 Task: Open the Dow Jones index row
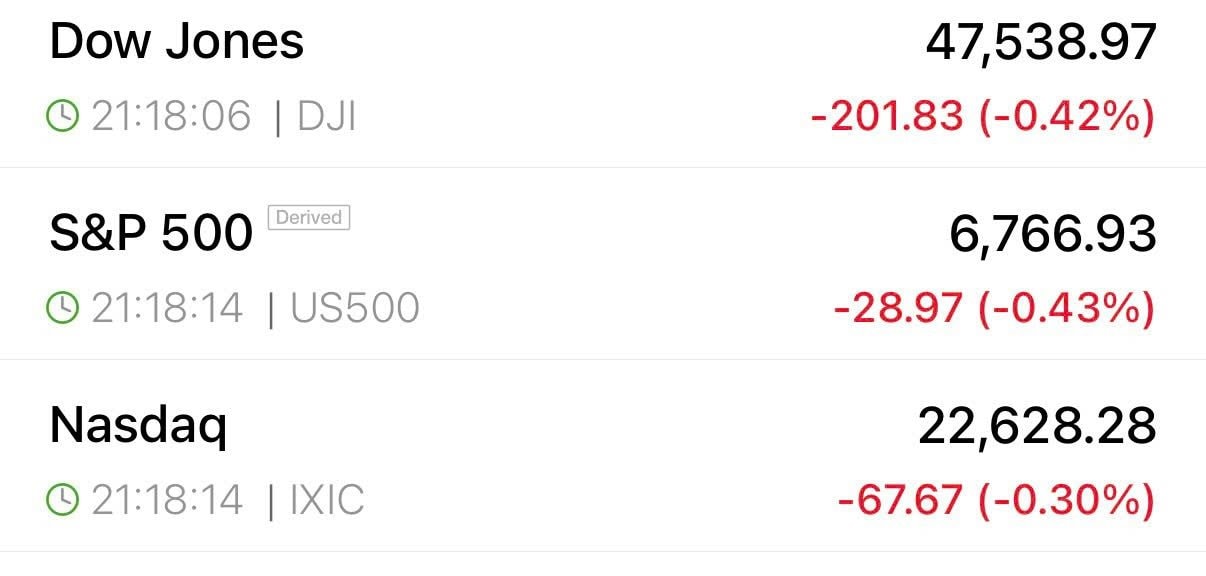coord(177,44)
